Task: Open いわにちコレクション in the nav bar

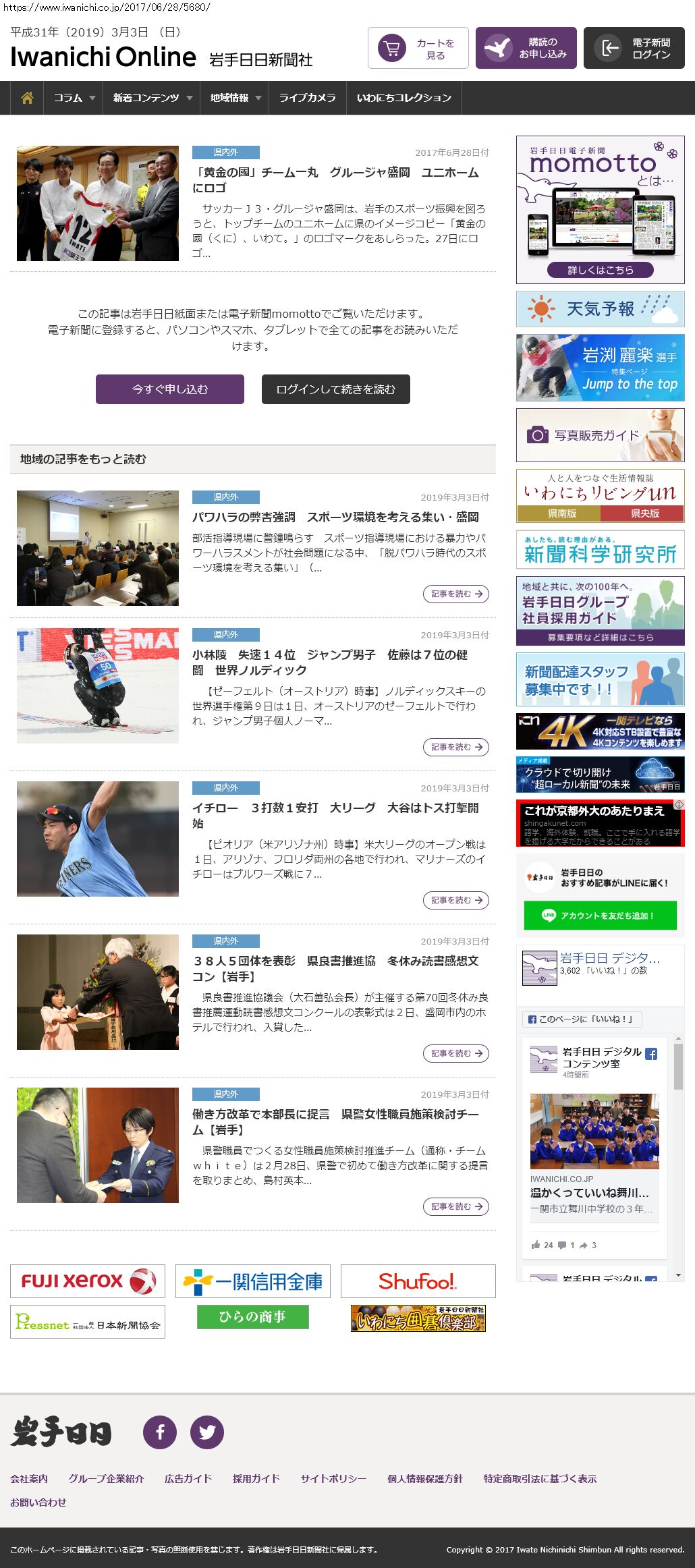Action: pos(404,98)
